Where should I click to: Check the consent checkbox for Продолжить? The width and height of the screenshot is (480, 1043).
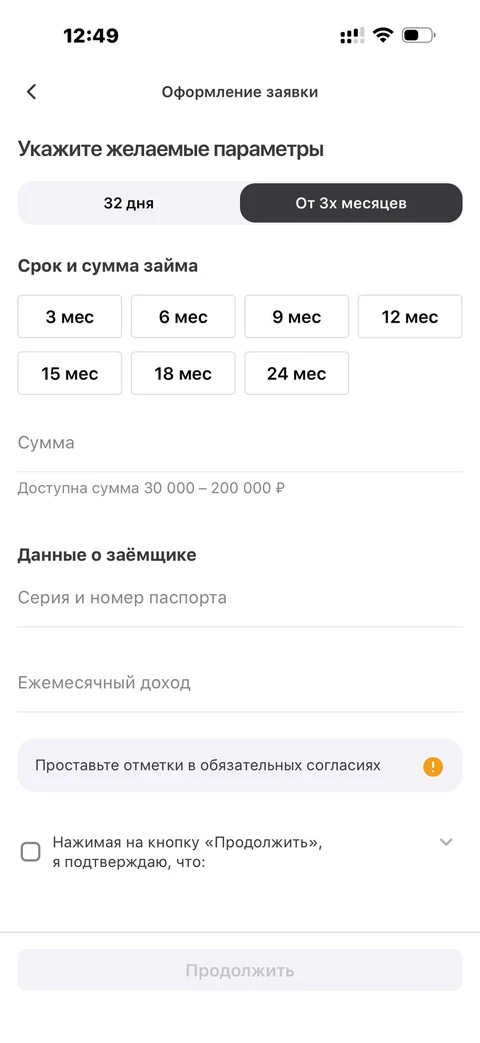coord(31,852)
